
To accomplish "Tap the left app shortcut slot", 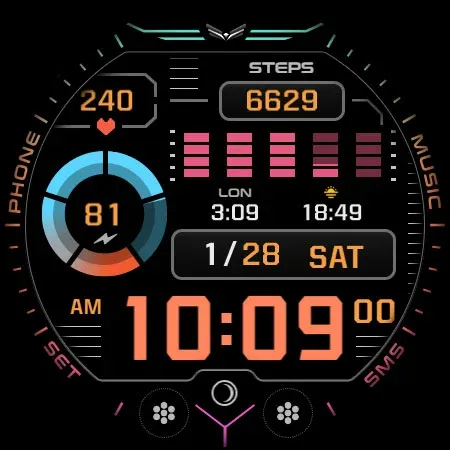I will (164, 413).
